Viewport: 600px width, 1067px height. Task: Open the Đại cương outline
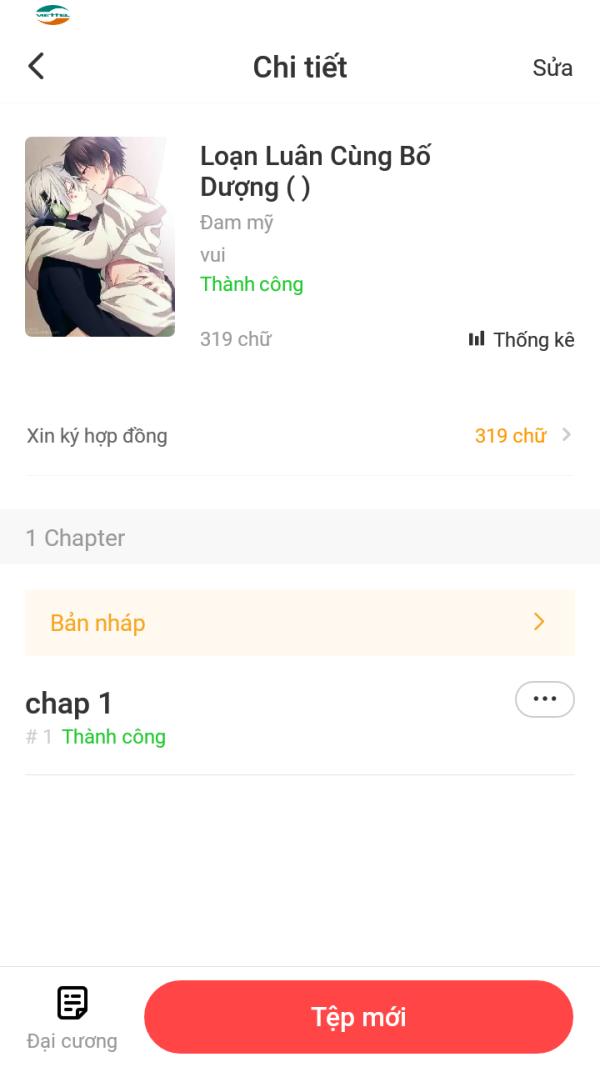72,1017
